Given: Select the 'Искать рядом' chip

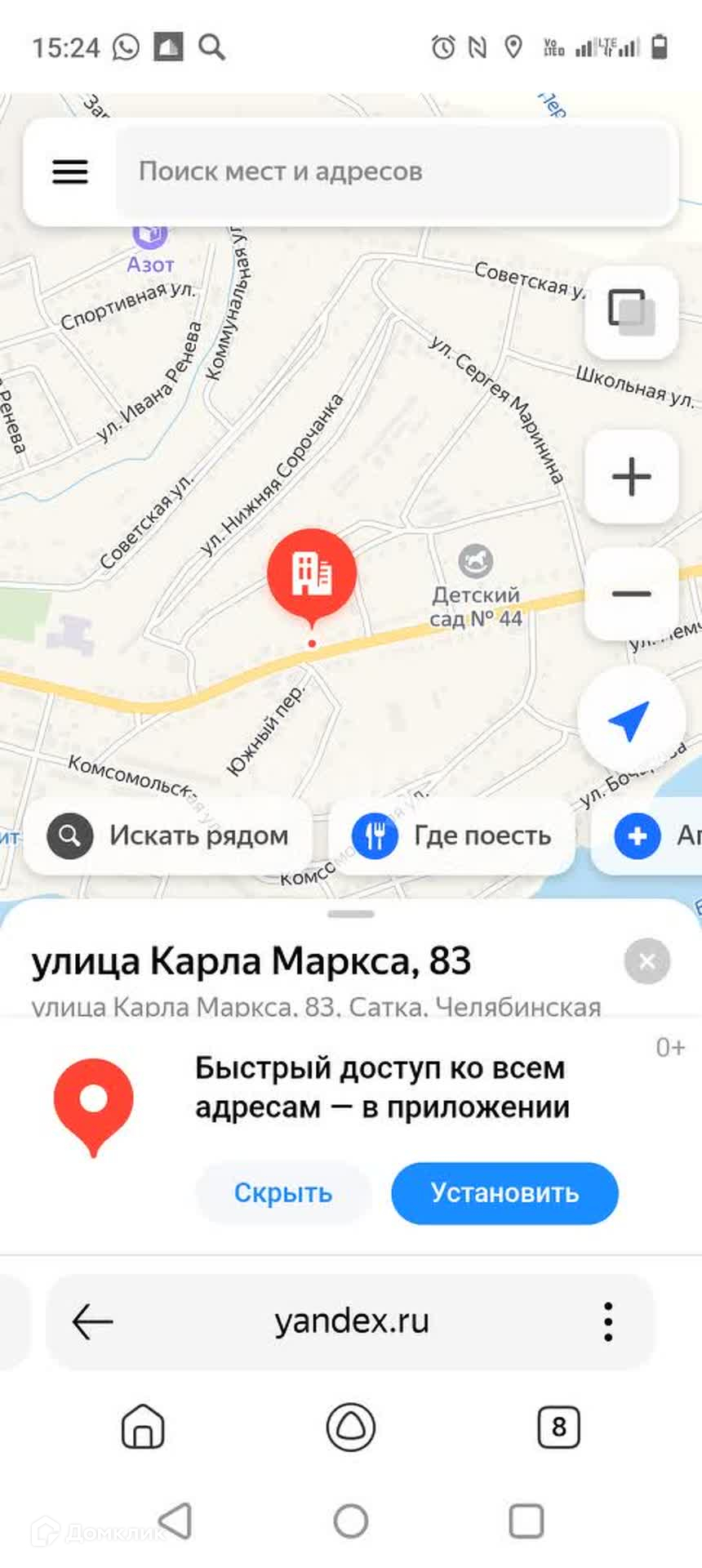Looking at the screenshot, I should (168, 835).
